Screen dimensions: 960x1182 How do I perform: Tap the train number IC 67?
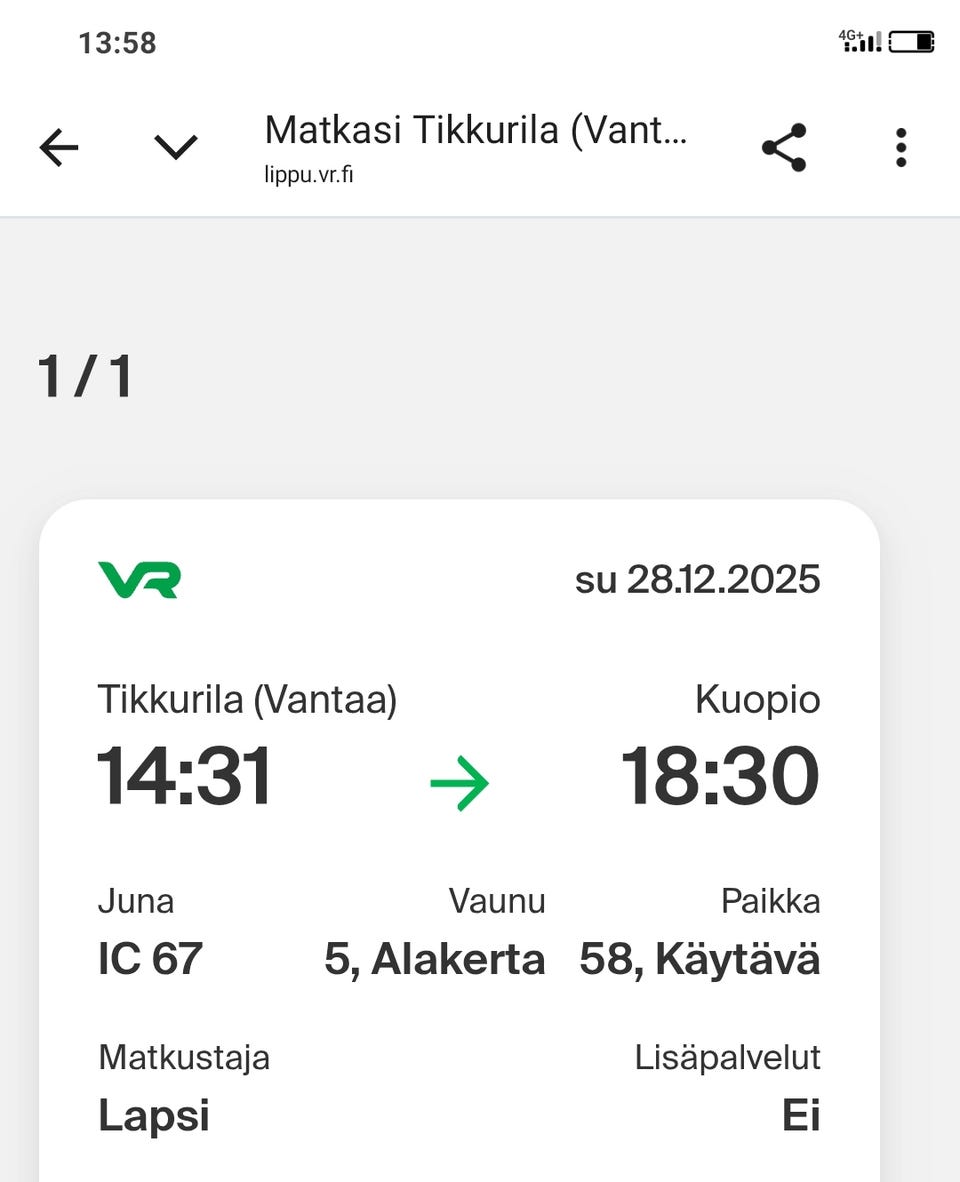click(150, 959)
